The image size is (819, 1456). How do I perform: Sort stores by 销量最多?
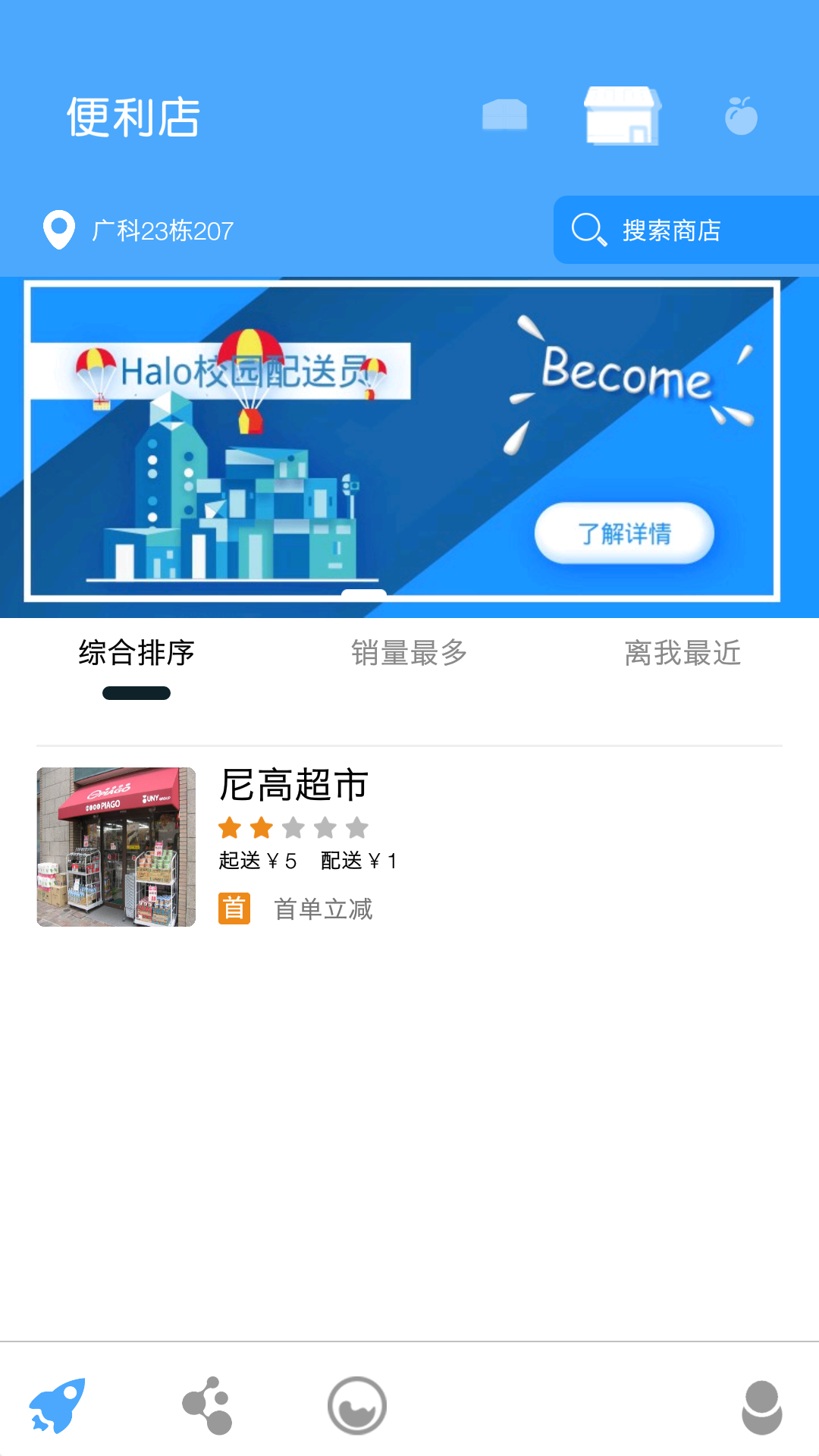coord(409,654)
